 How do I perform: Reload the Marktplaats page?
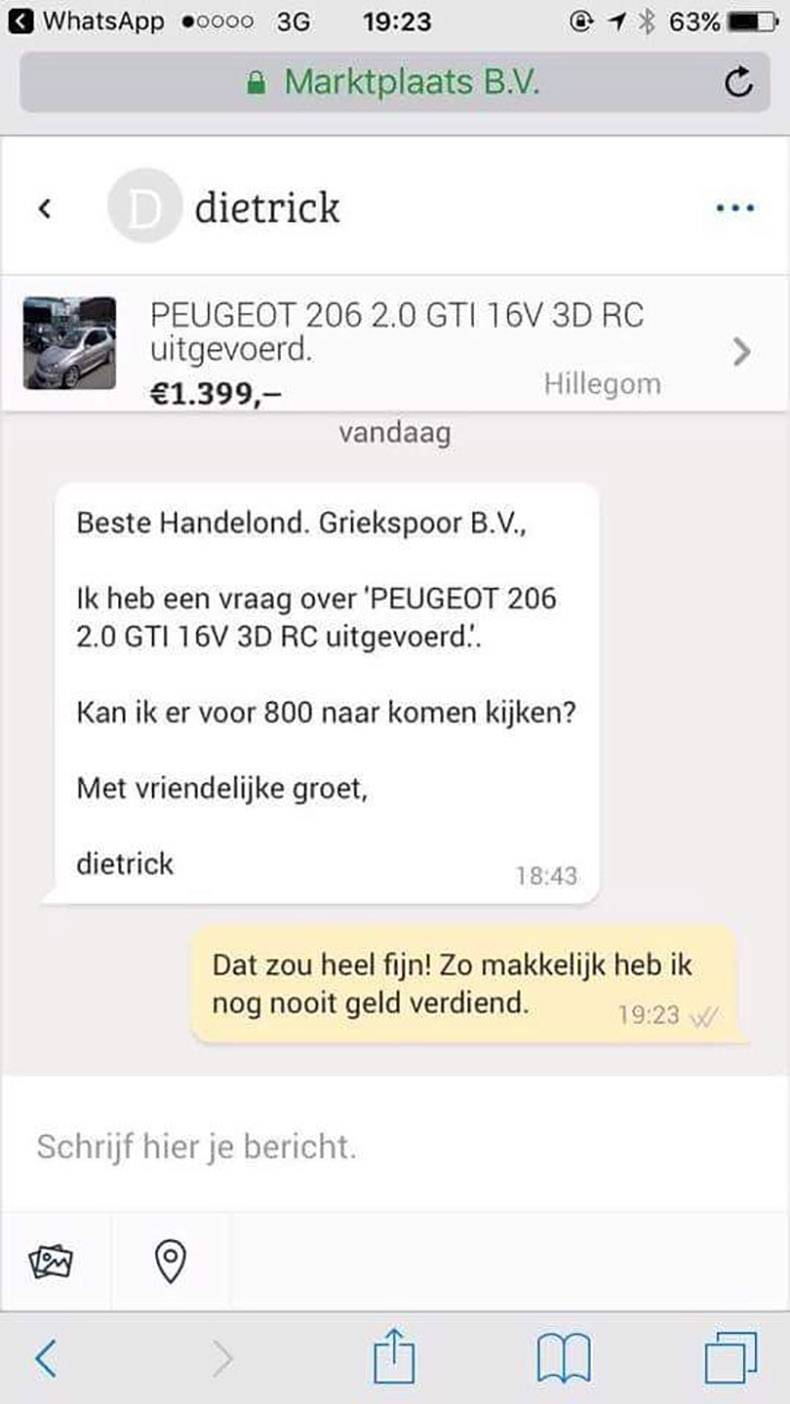pyautogui.click(x=738, y=83)
